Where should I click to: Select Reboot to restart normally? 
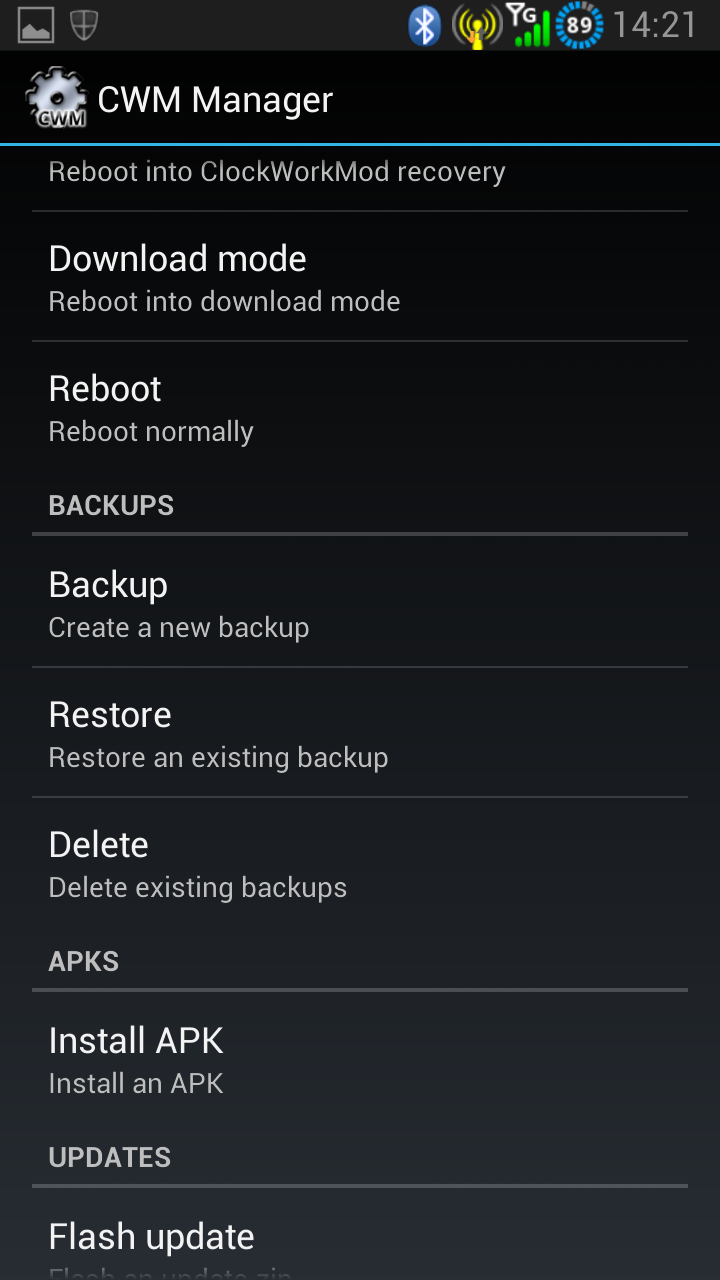tap(360, 407)
